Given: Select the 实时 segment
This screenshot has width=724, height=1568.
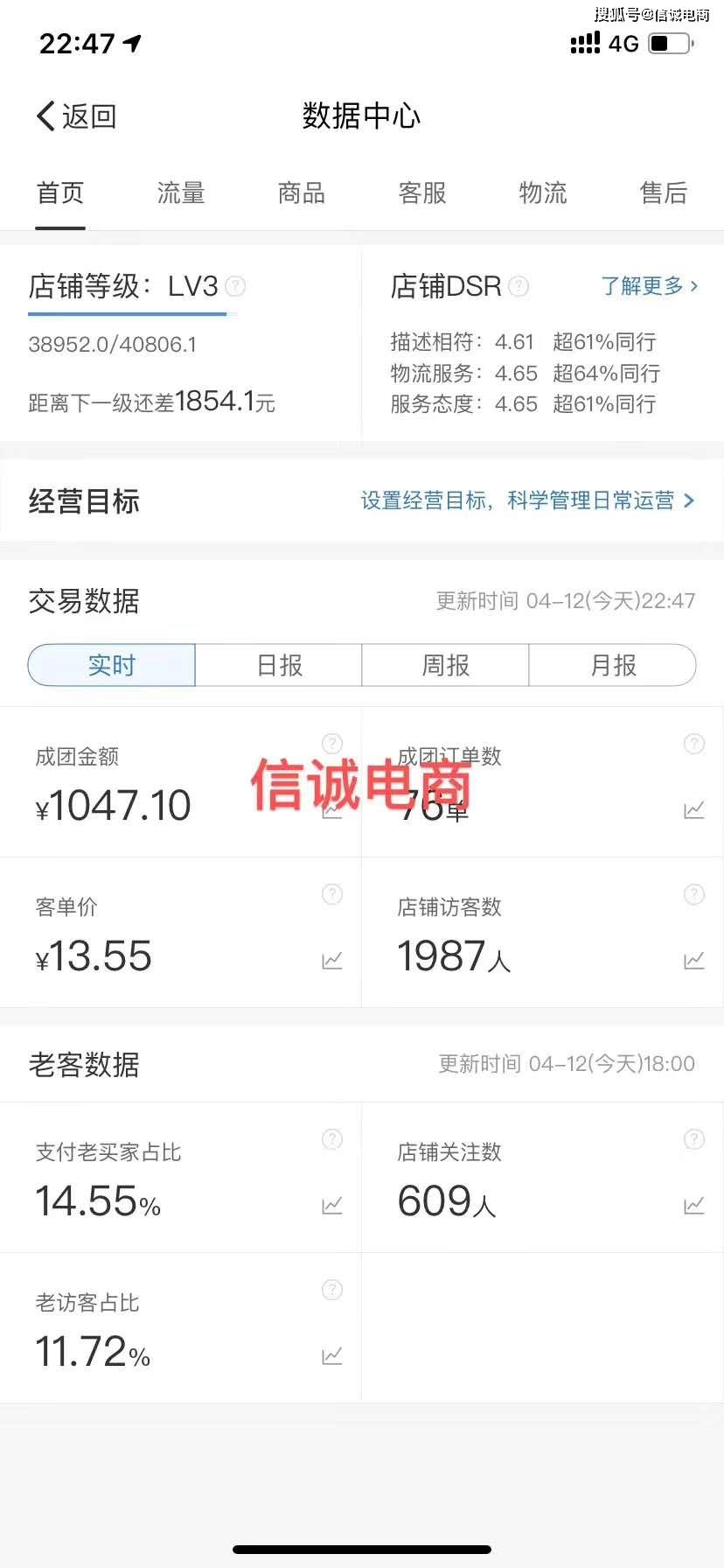Looking at the screenshot, I should click(x=112, y=666).
